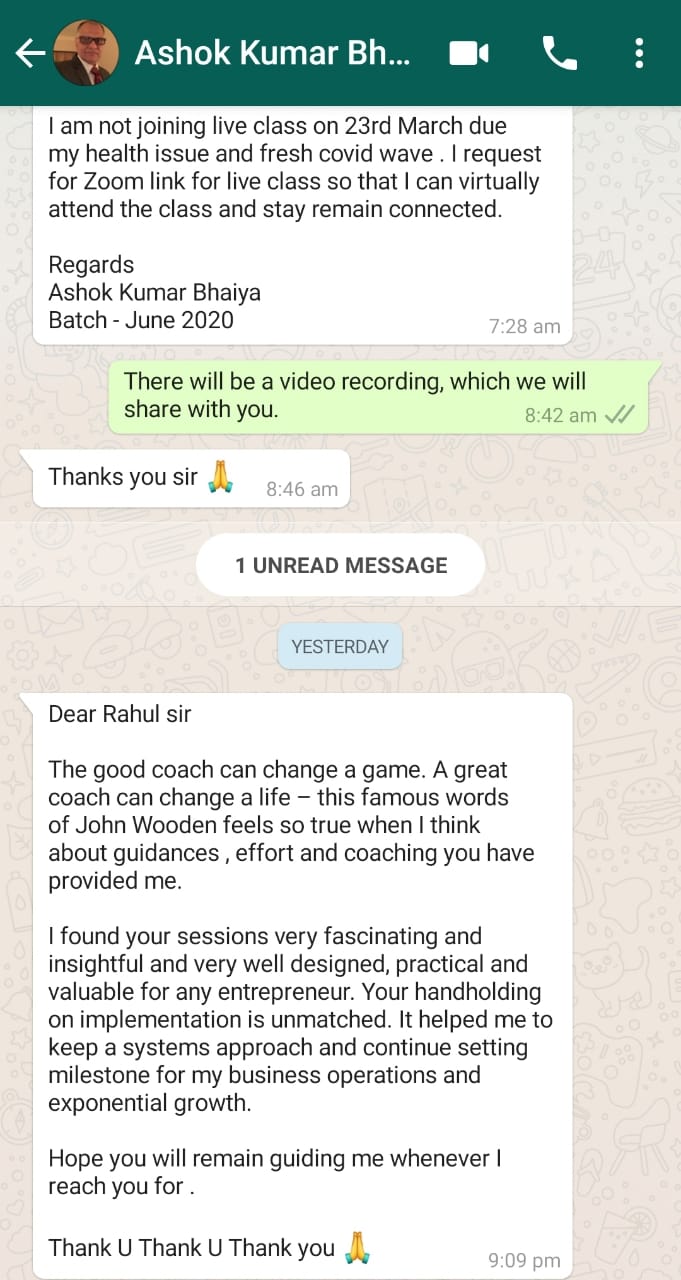Open the overflow menu

point(639,53)
